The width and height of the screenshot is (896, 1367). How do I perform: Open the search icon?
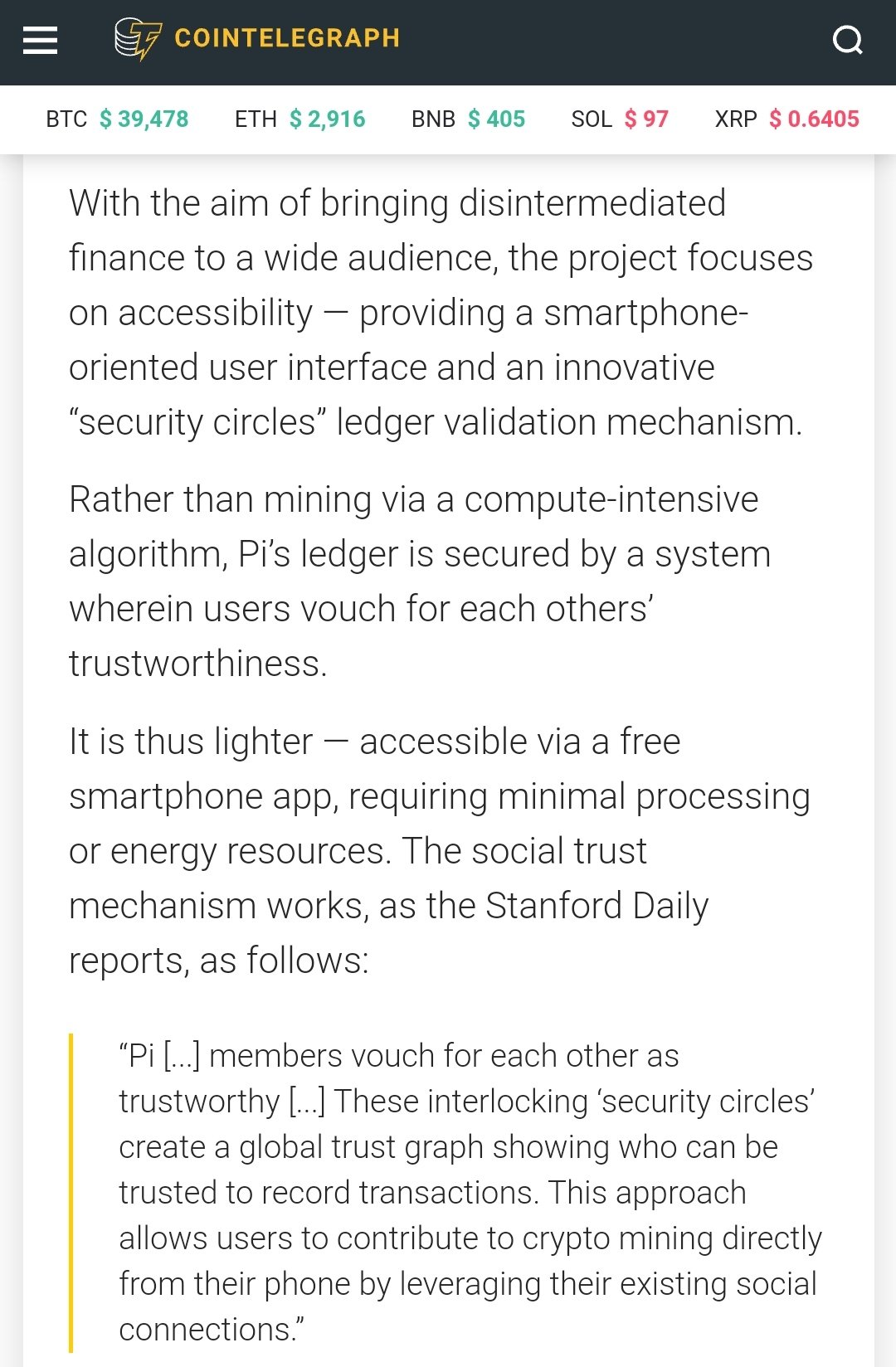click(847, 39)
